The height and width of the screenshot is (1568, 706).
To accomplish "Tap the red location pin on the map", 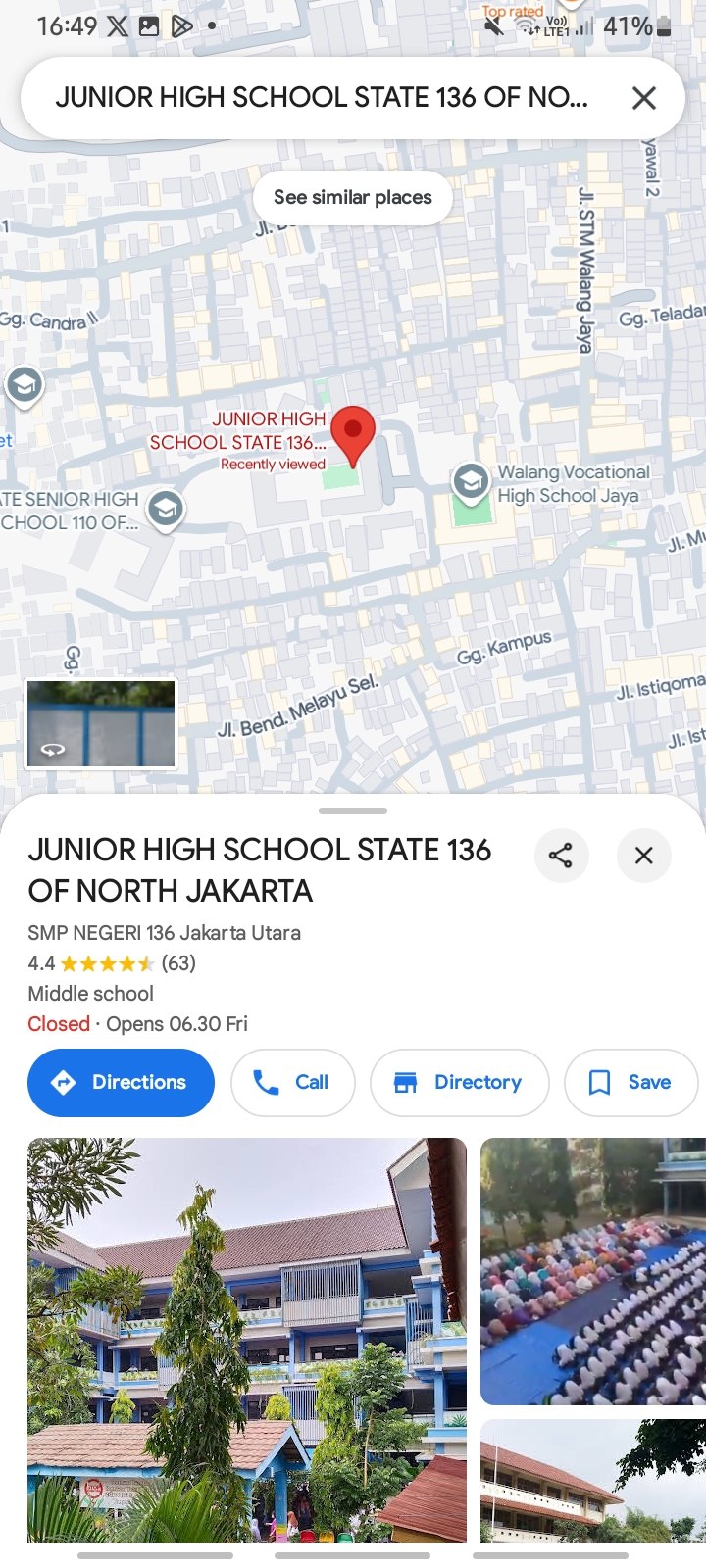I will coord(353,433).
